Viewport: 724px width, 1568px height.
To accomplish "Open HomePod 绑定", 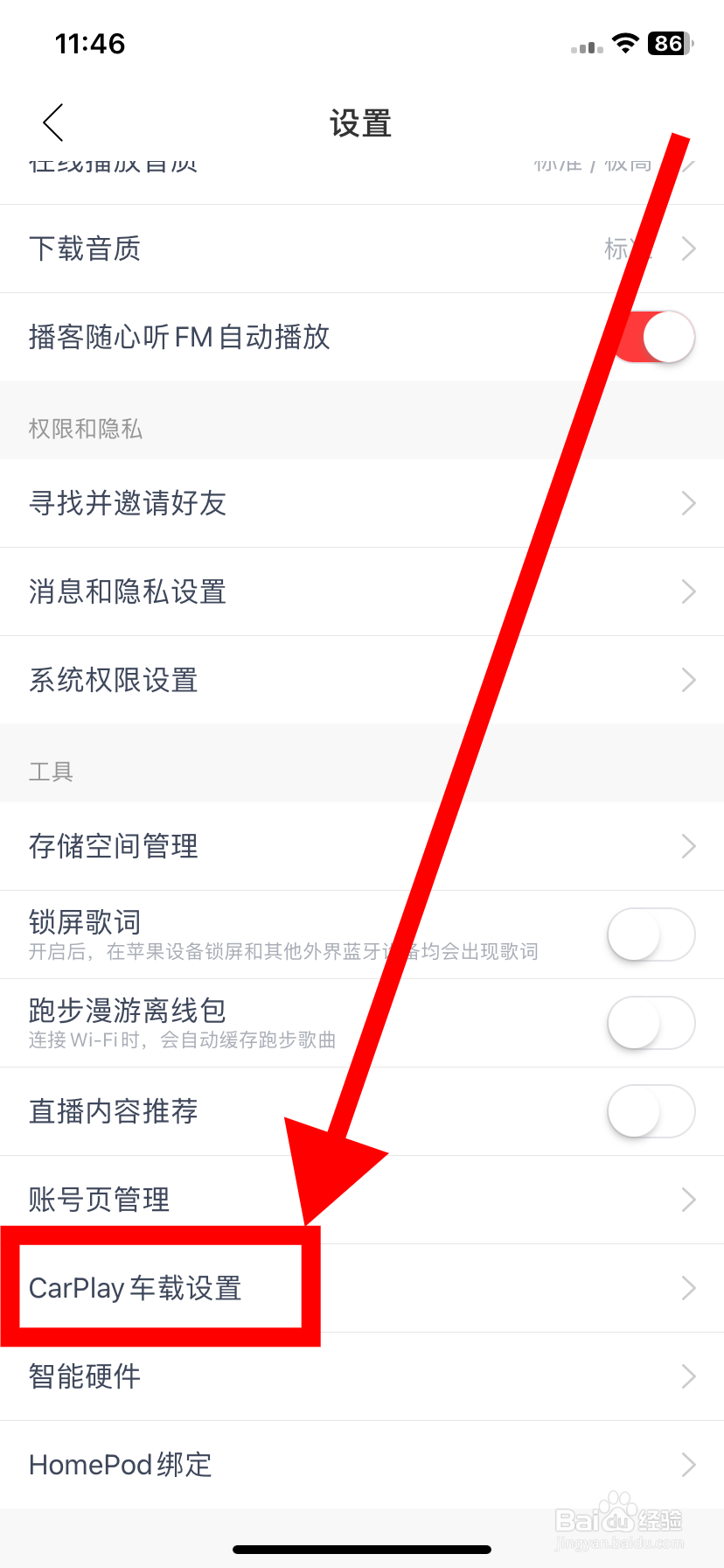I will pyautogui.click(x=362, y=1465).
